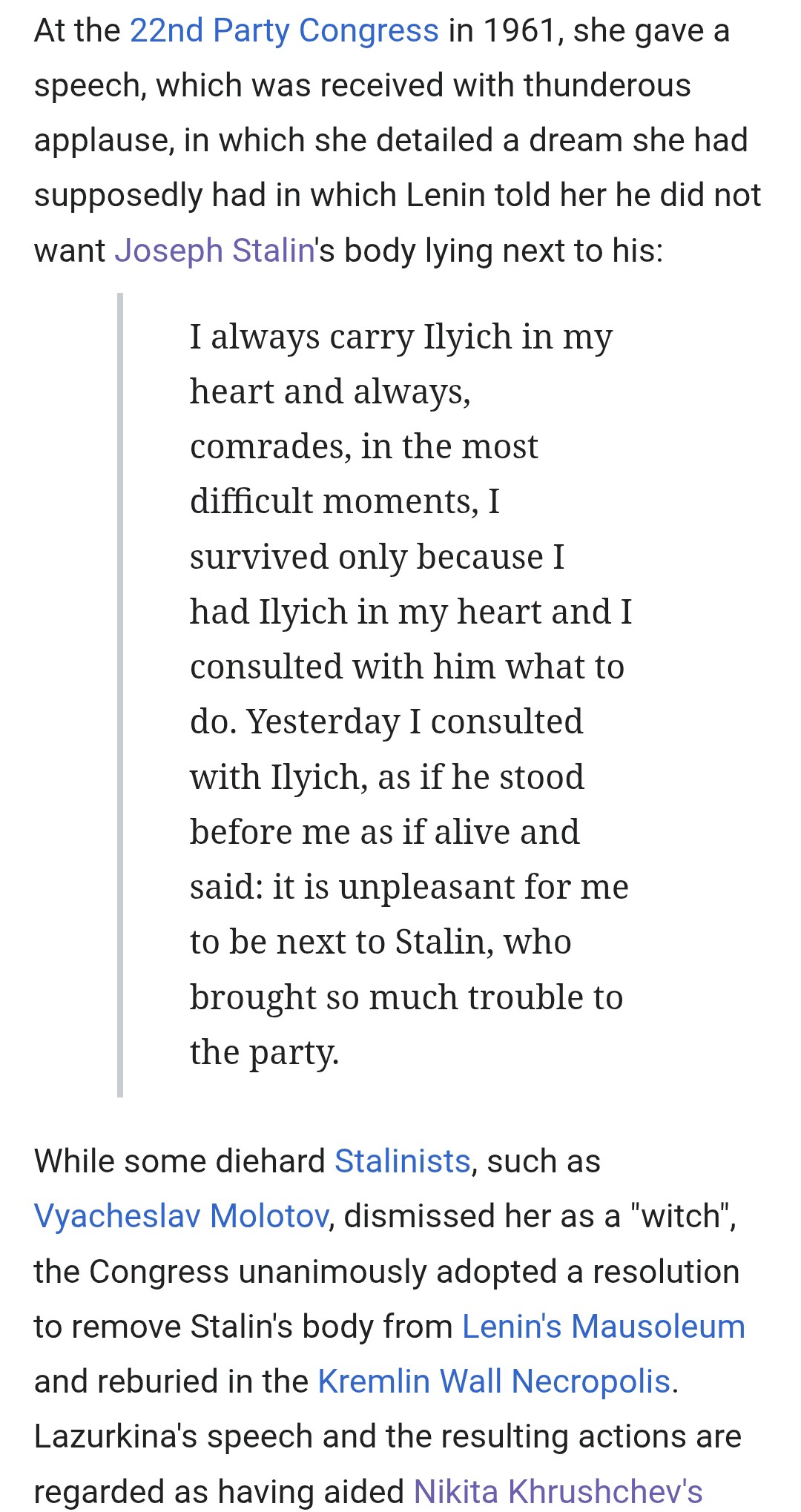Visit the Lenin's Mausoleum link

pos(603,1327)
